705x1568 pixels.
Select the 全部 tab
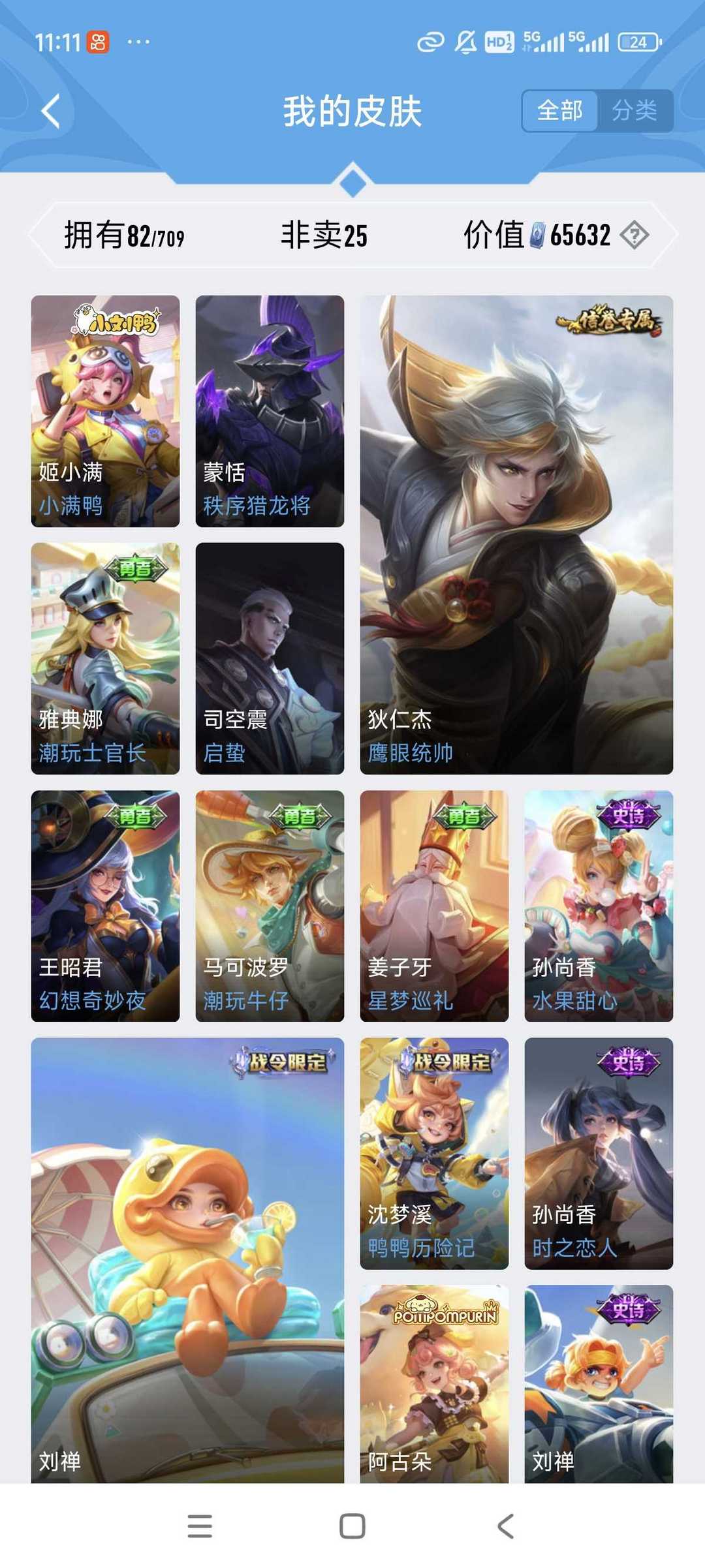point(560,110)
